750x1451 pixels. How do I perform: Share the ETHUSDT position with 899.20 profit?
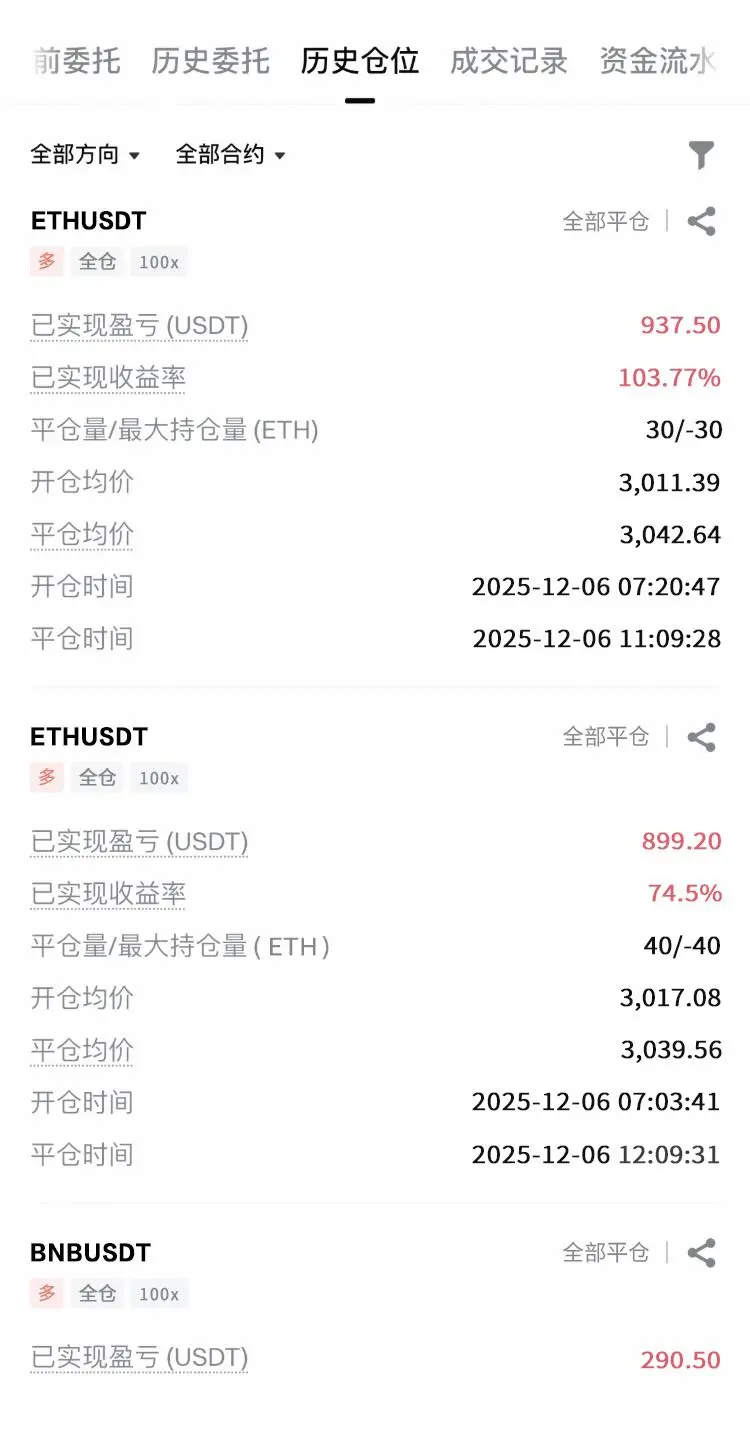point(702,737)
